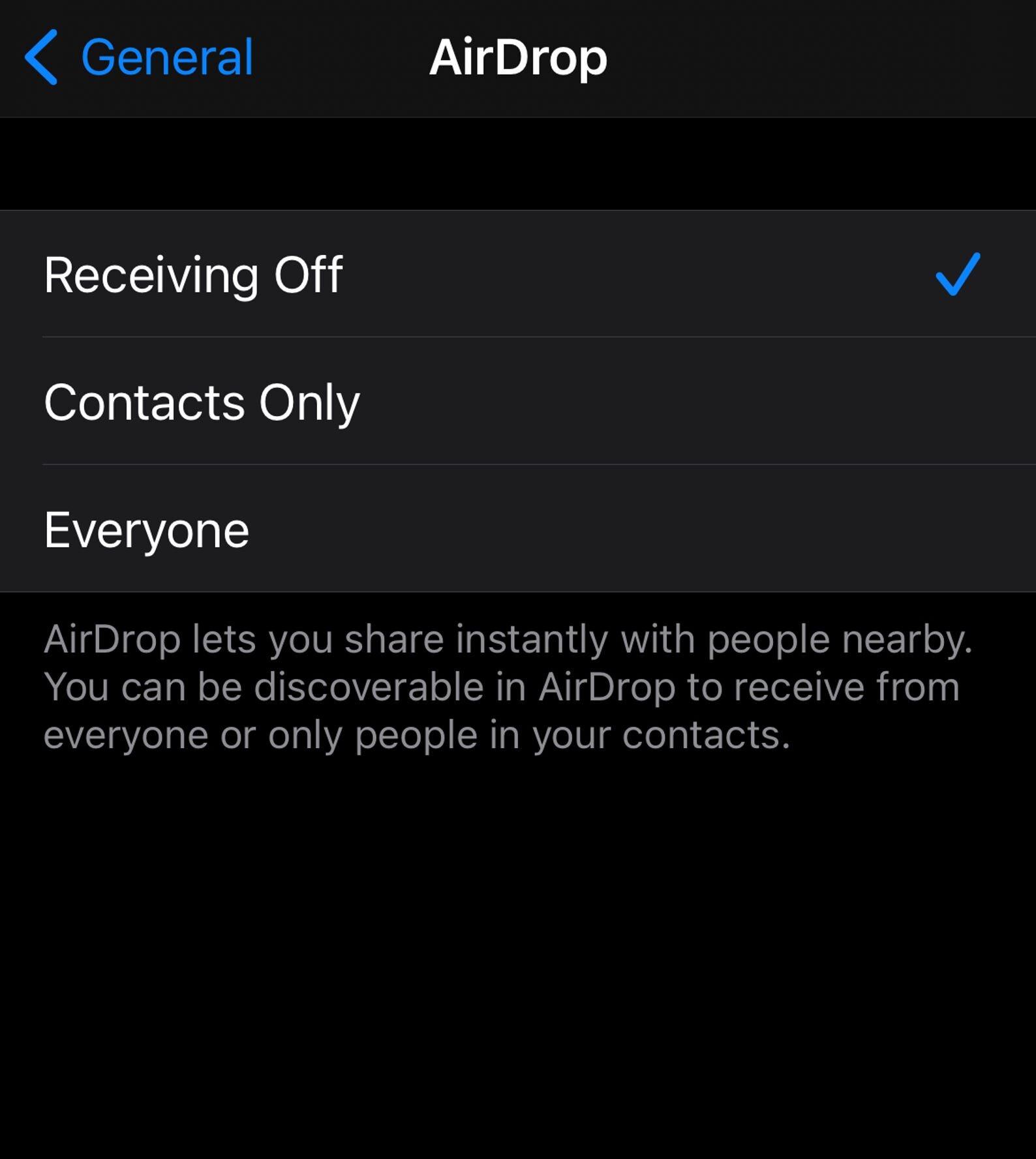Image resolution: width=1036 pixels, height=1159 pixels.
Task: Go back to General settings
Action: (x=139, y=57)
